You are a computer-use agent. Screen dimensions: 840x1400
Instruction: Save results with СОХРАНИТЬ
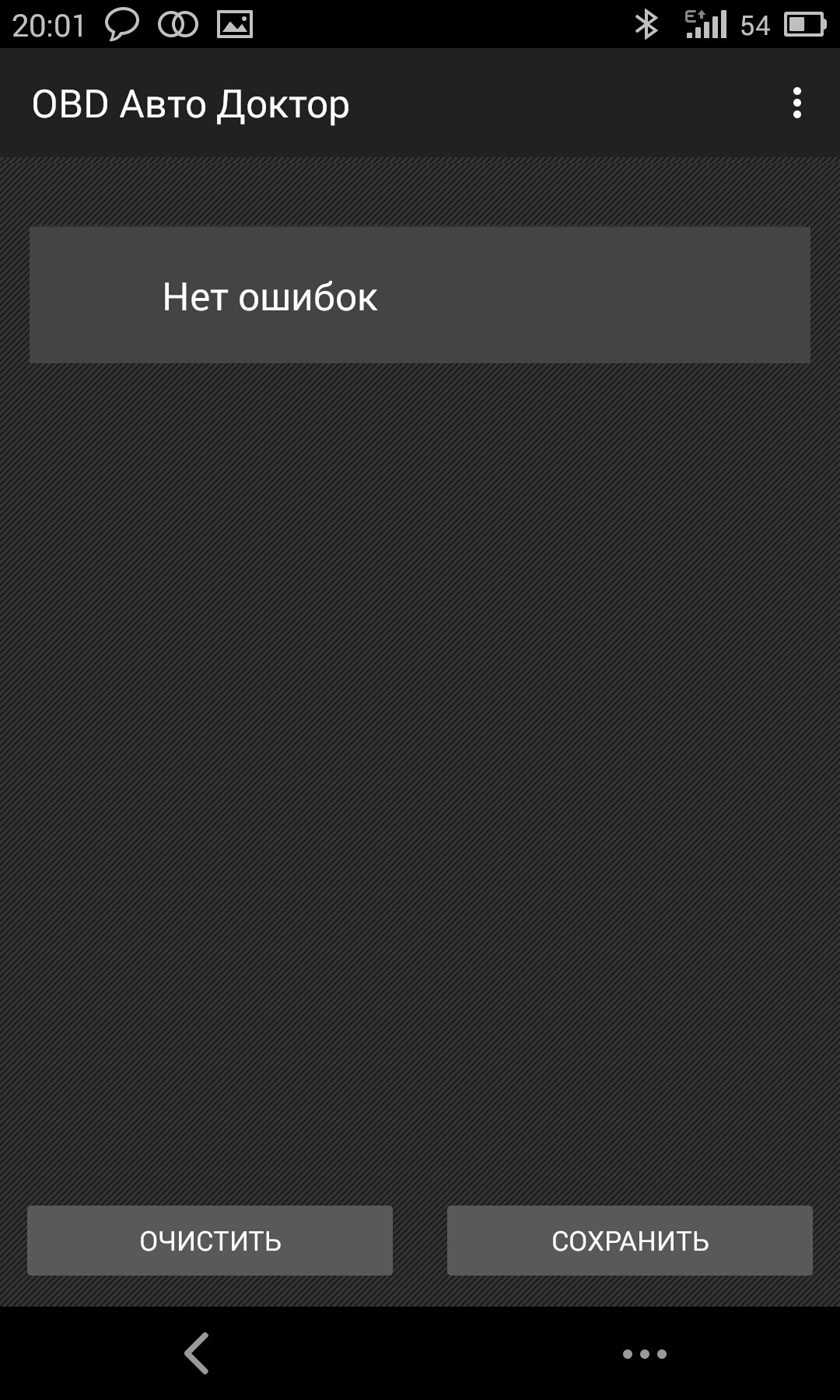point(629,1241)
